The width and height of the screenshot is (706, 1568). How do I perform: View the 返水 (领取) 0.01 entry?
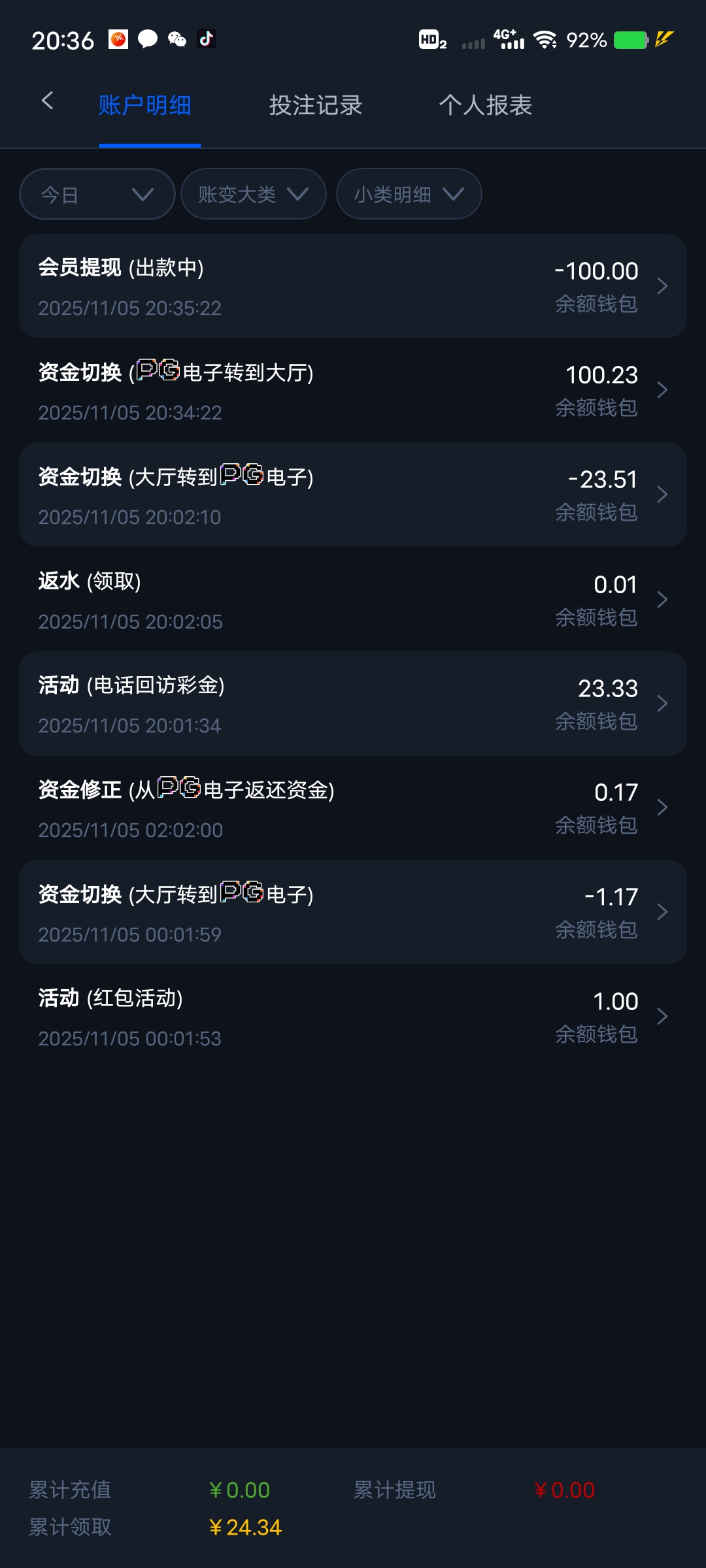click(353, 600)
